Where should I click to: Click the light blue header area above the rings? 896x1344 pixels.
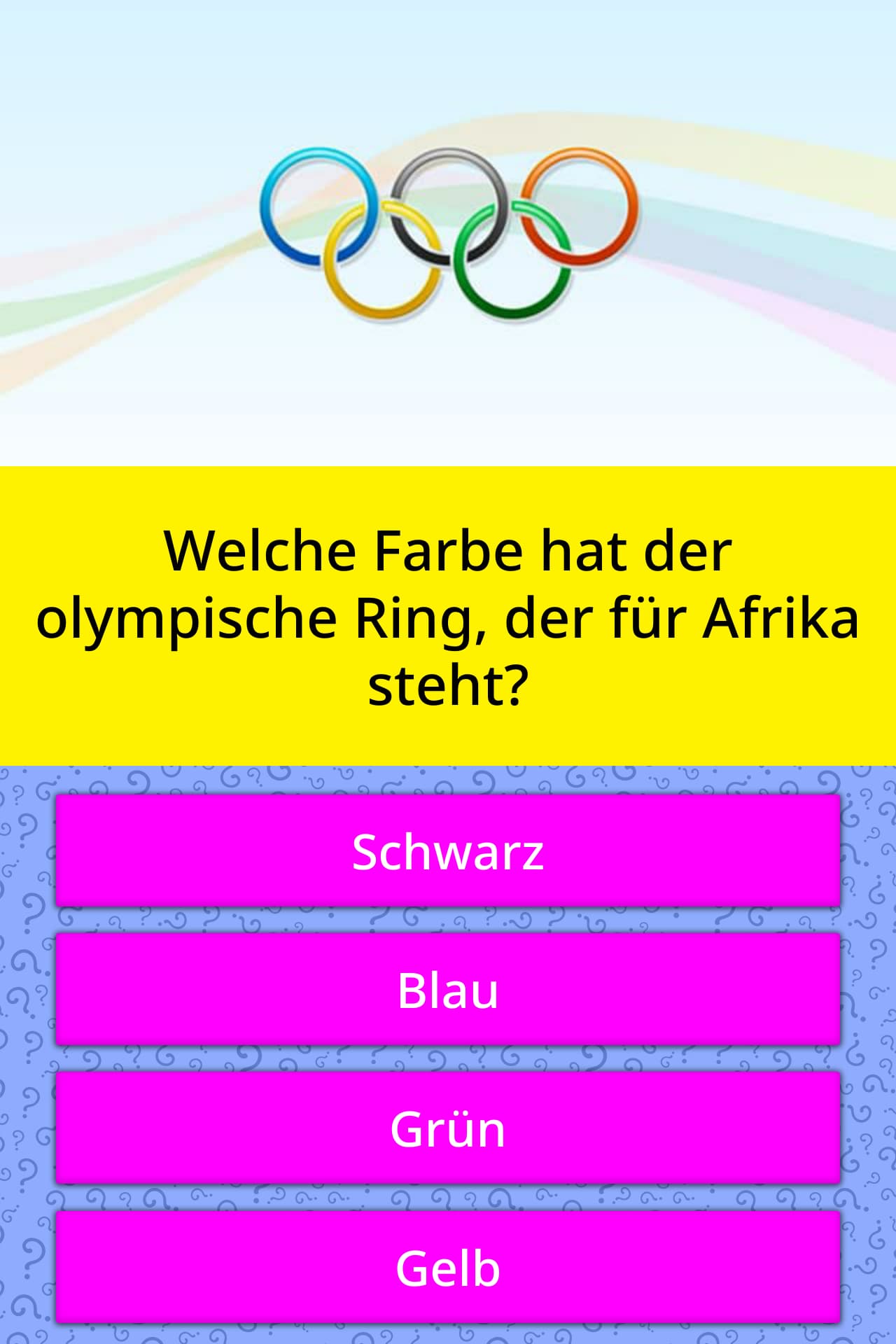point(448,56)
